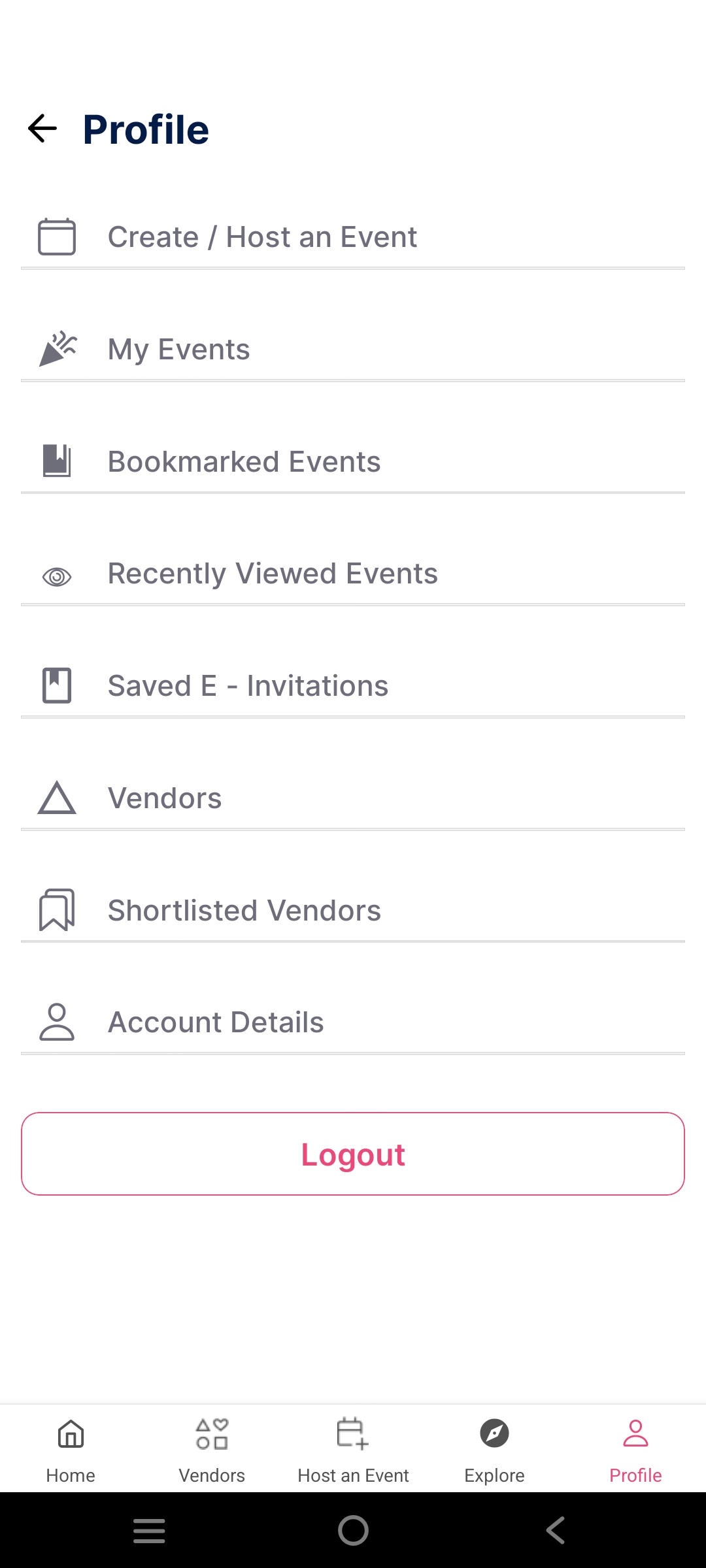Show Recently Viewed Events

(x=353, y=574)
